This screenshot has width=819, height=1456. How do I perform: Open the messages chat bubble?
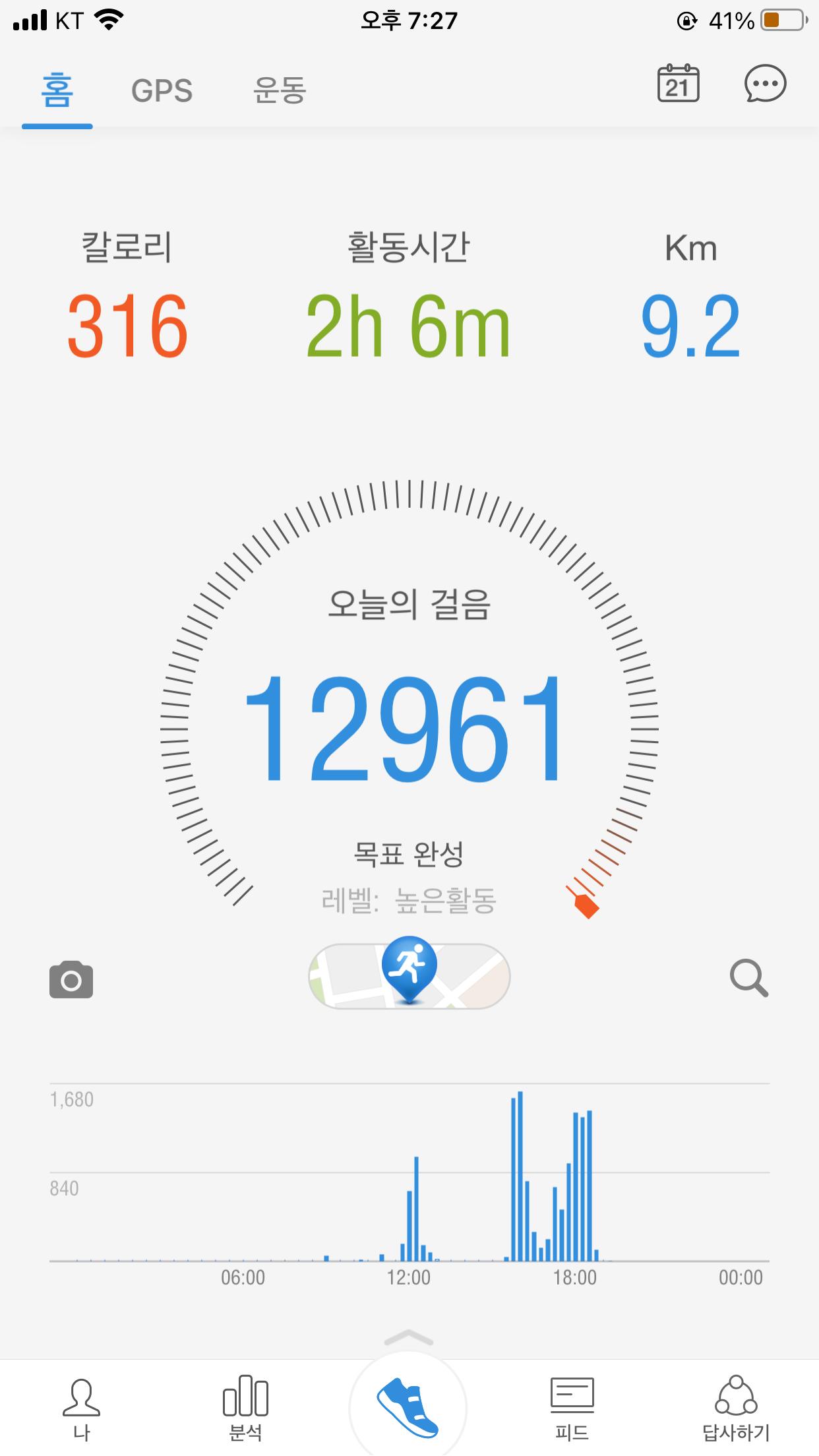pos(765,84)
